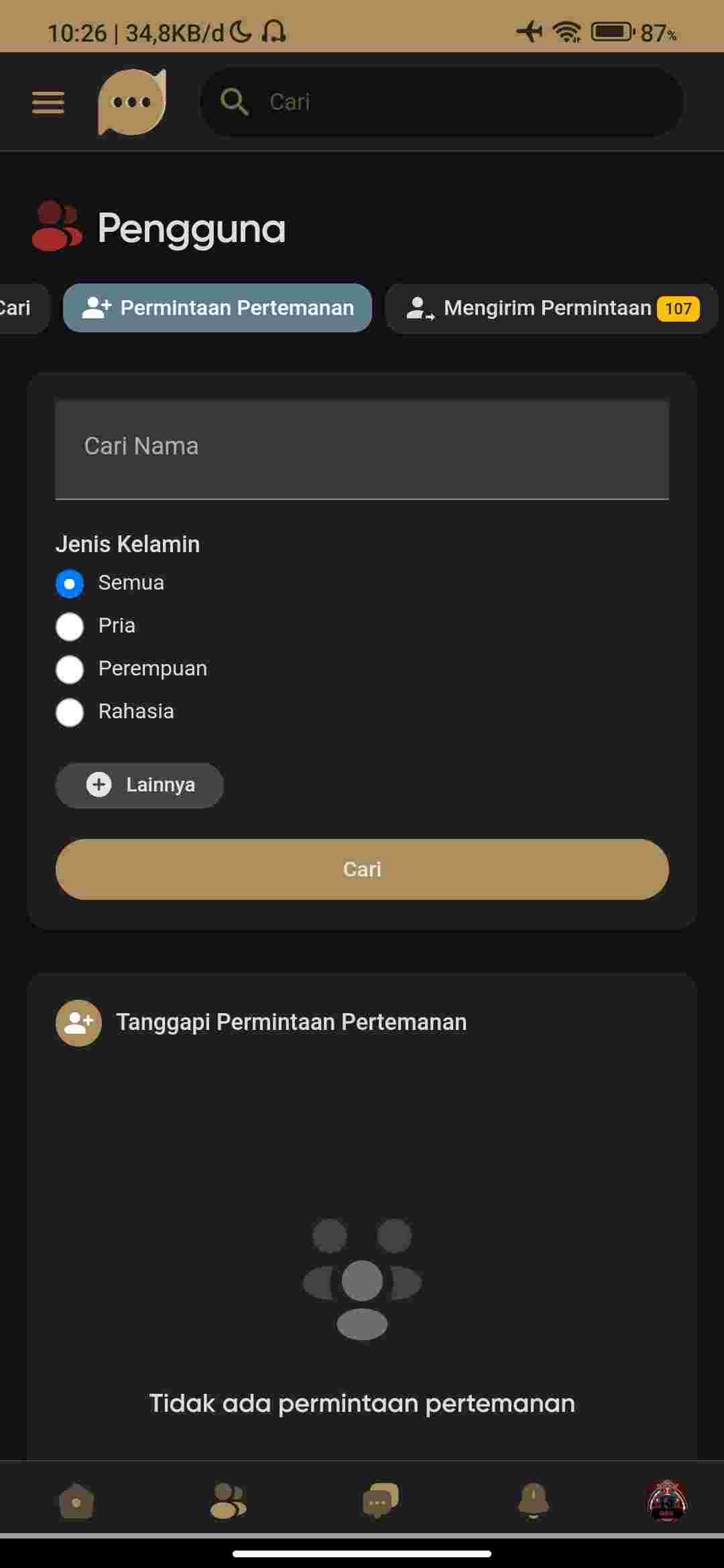
Task: Open the notifications bell
Action: pyautogui.click(x=534, y=1501)
